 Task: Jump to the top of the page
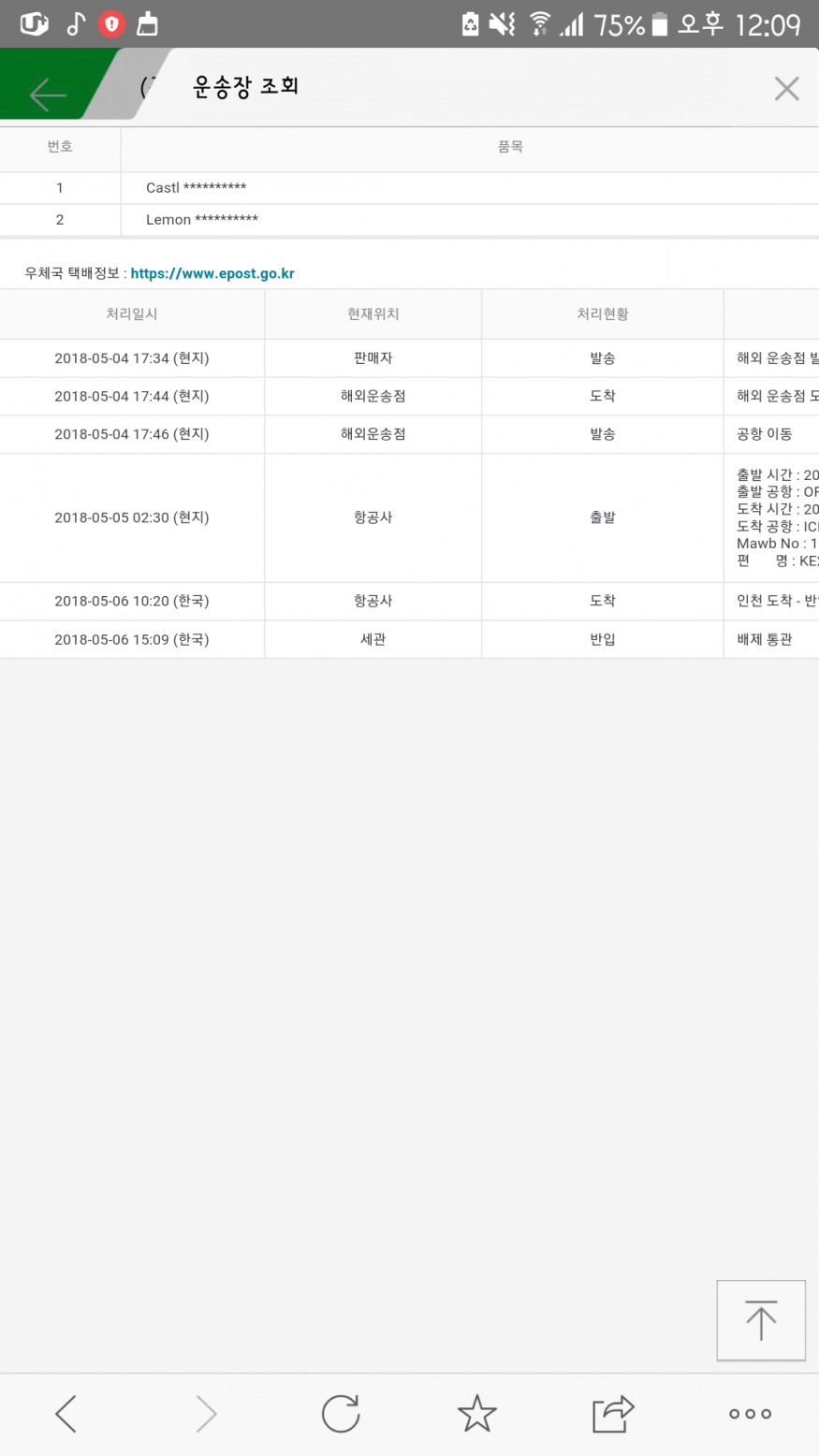(x=760, y=1320)
